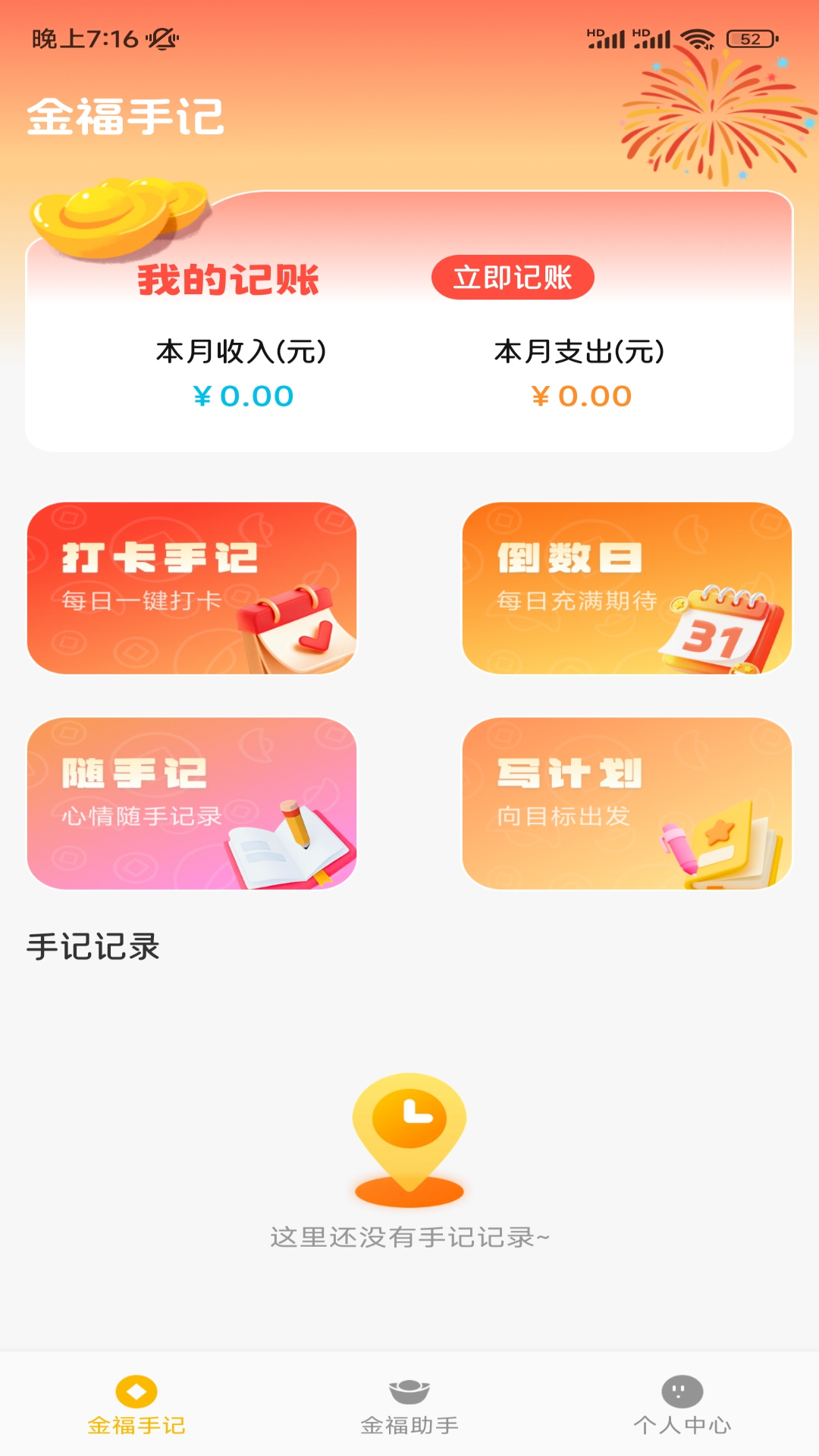Tap the 手记记录 section heading
This screenshot has width=819, height=1456.
click(x=94, y=946)
